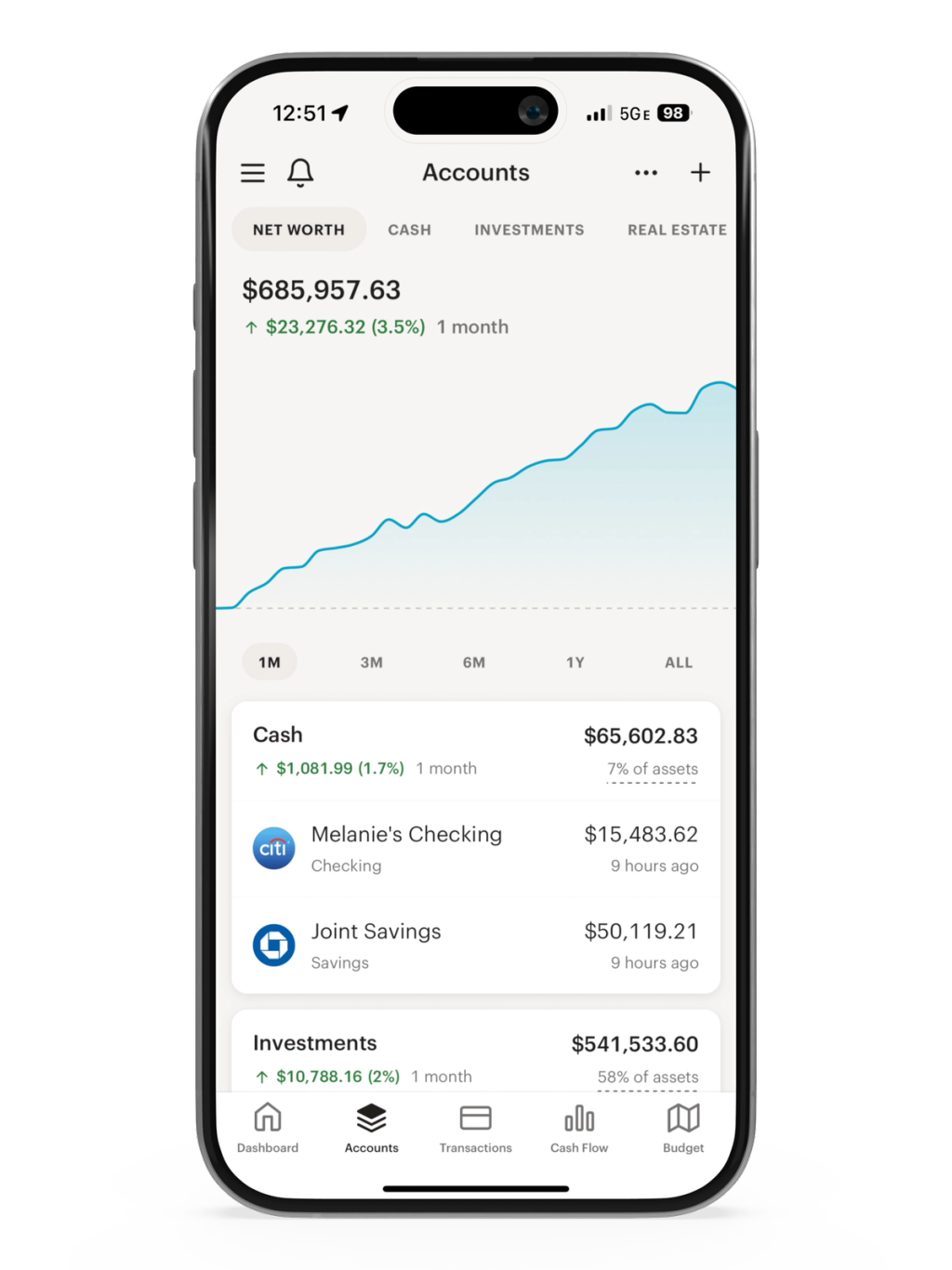Go to the Dashboard tab

point(268,1128)
